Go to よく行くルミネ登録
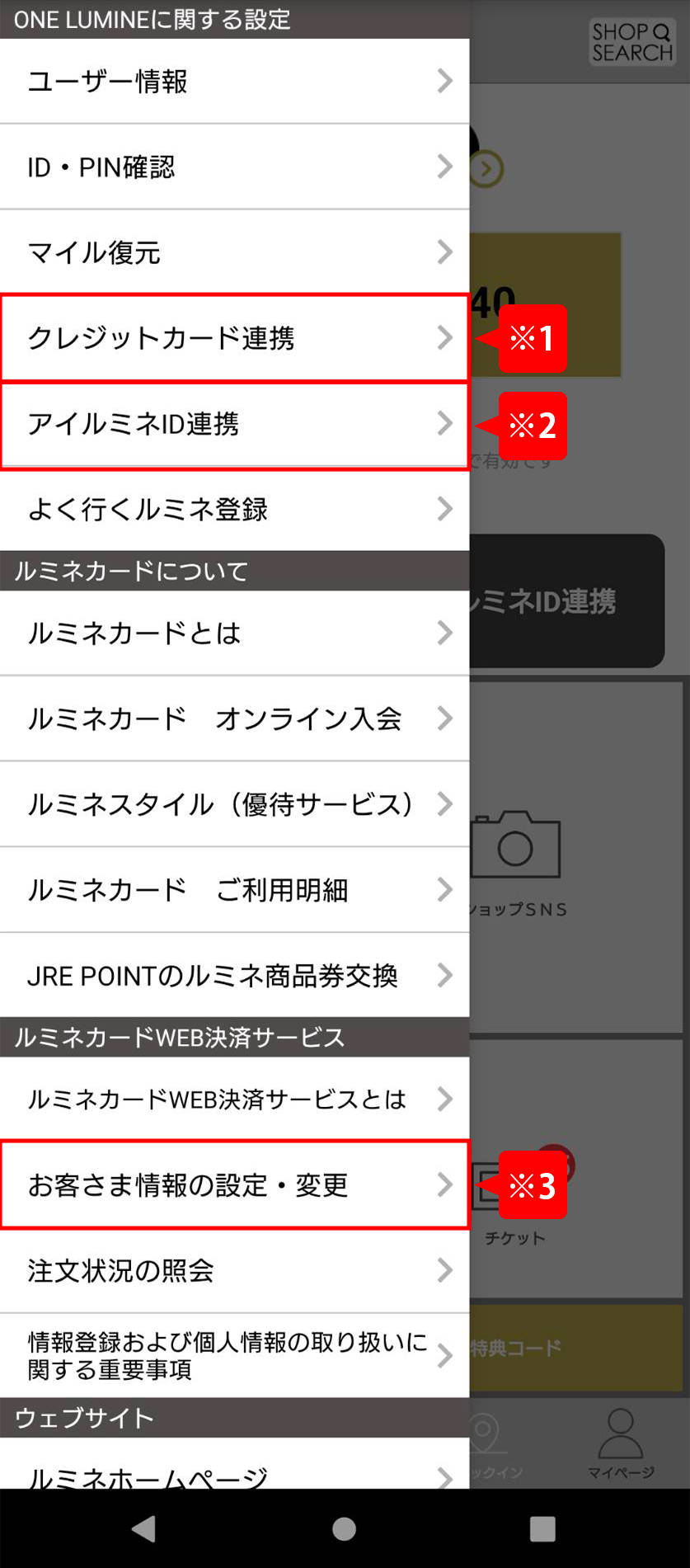The width and height of the screenshot is (690, 1568). point(234,510)
